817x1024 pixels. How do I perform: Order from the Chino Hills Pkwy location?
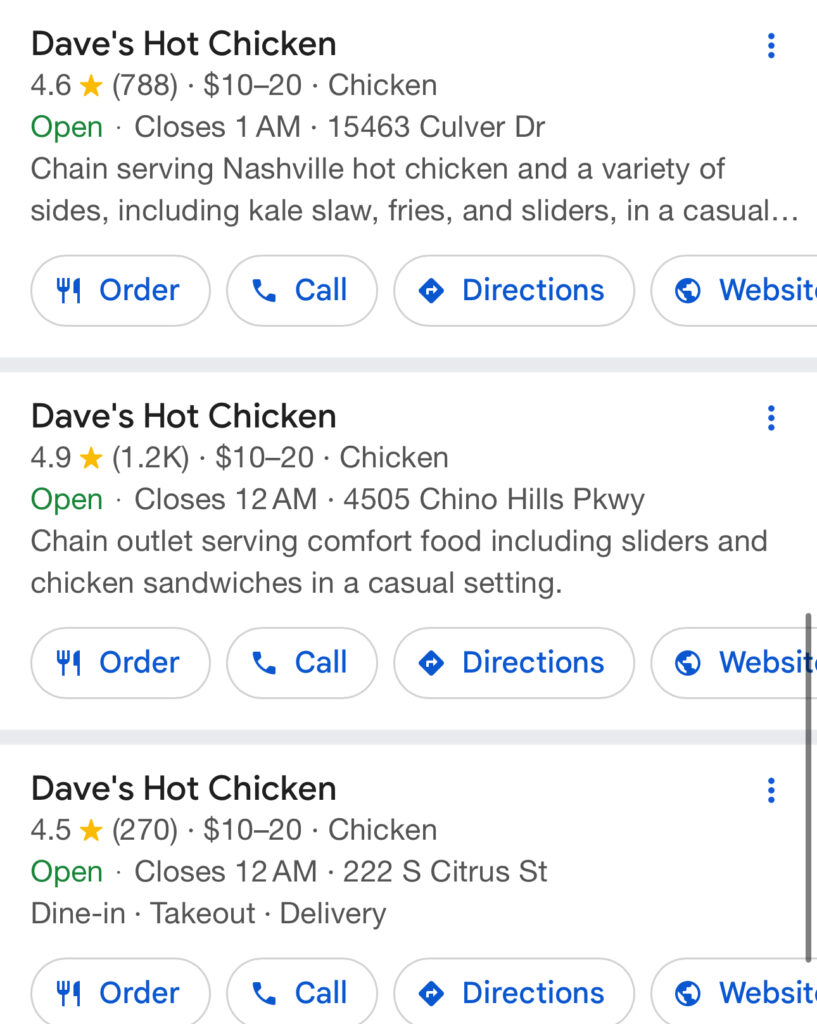120,662
